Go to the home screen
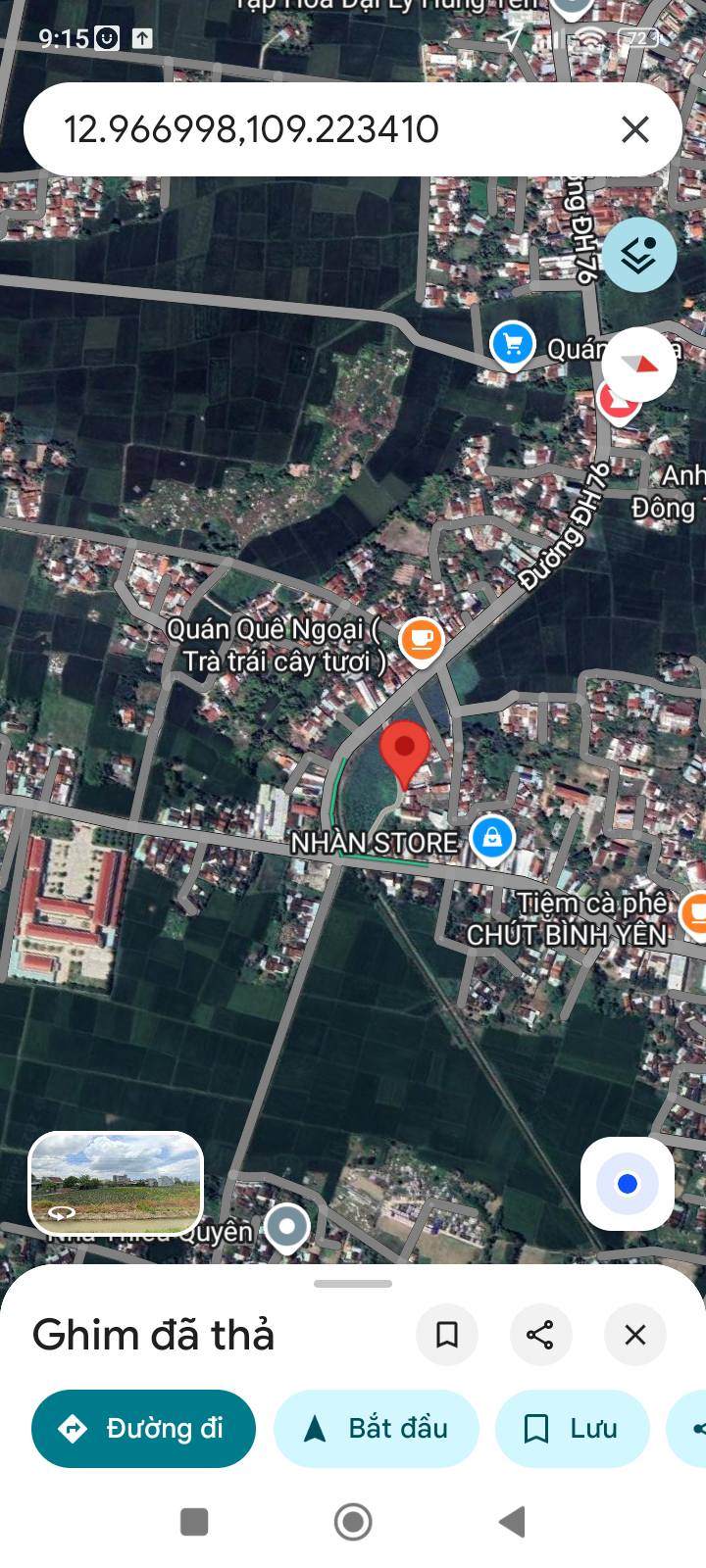Viewport: 706px width, 1568px height. click(353, 1522)
